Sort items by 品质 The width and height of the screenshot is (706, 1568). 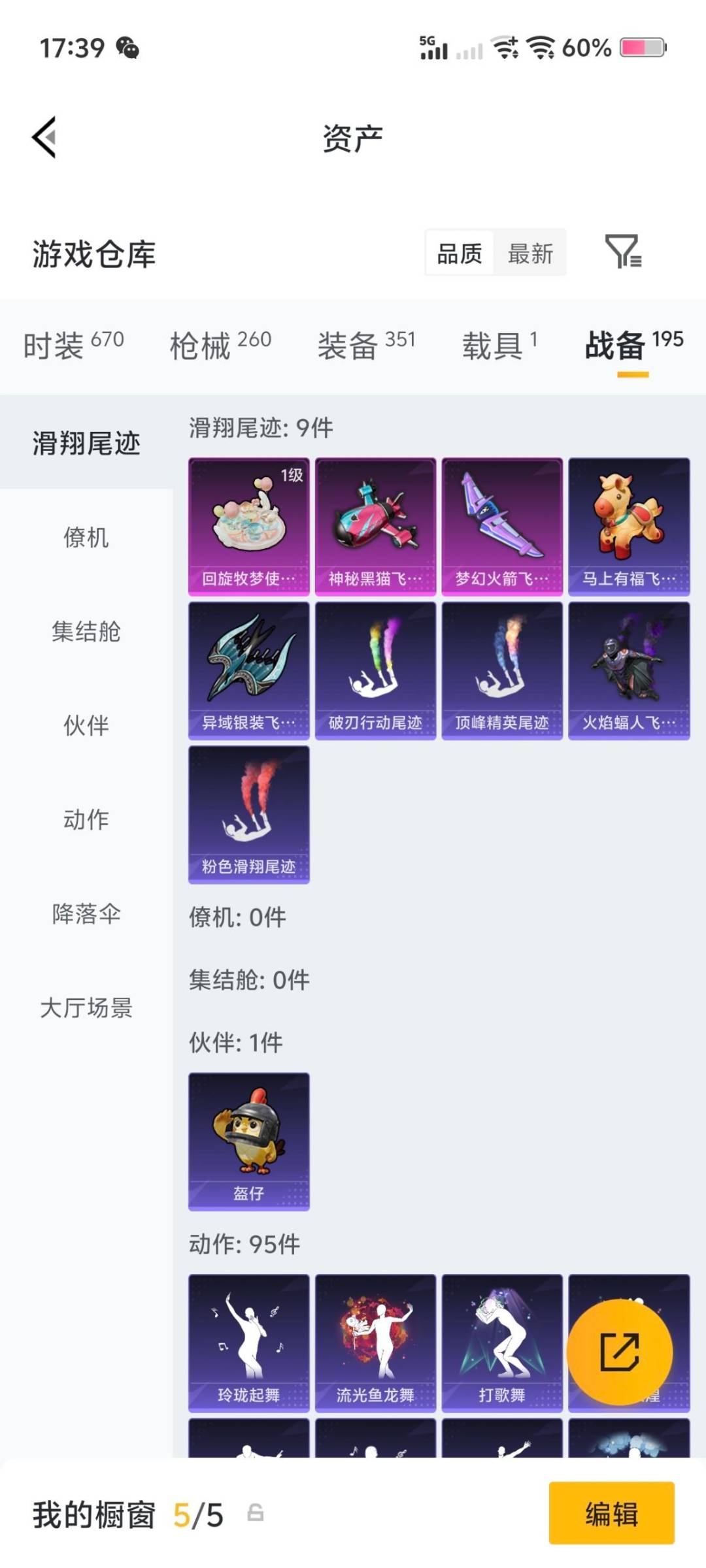[x=460, y=253]
